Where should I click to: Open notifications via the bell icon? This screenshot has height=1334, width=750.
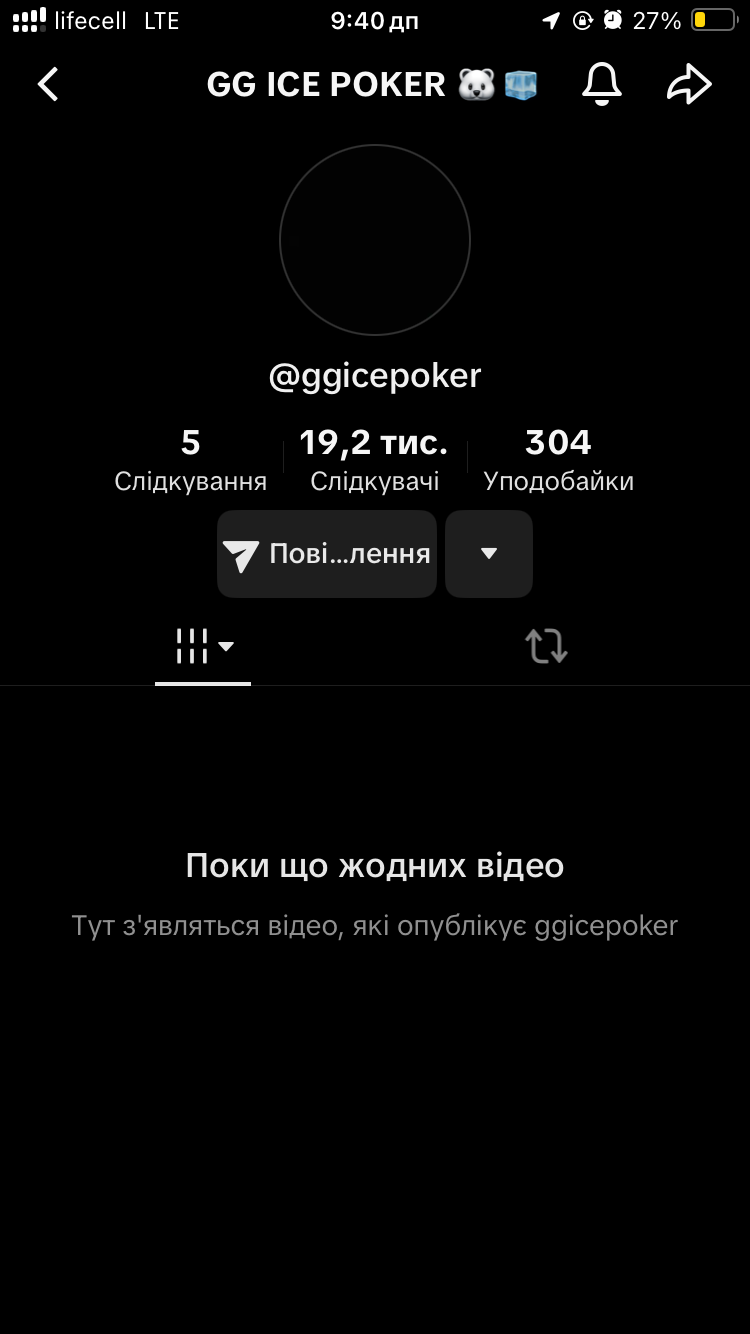click(601, 84)
